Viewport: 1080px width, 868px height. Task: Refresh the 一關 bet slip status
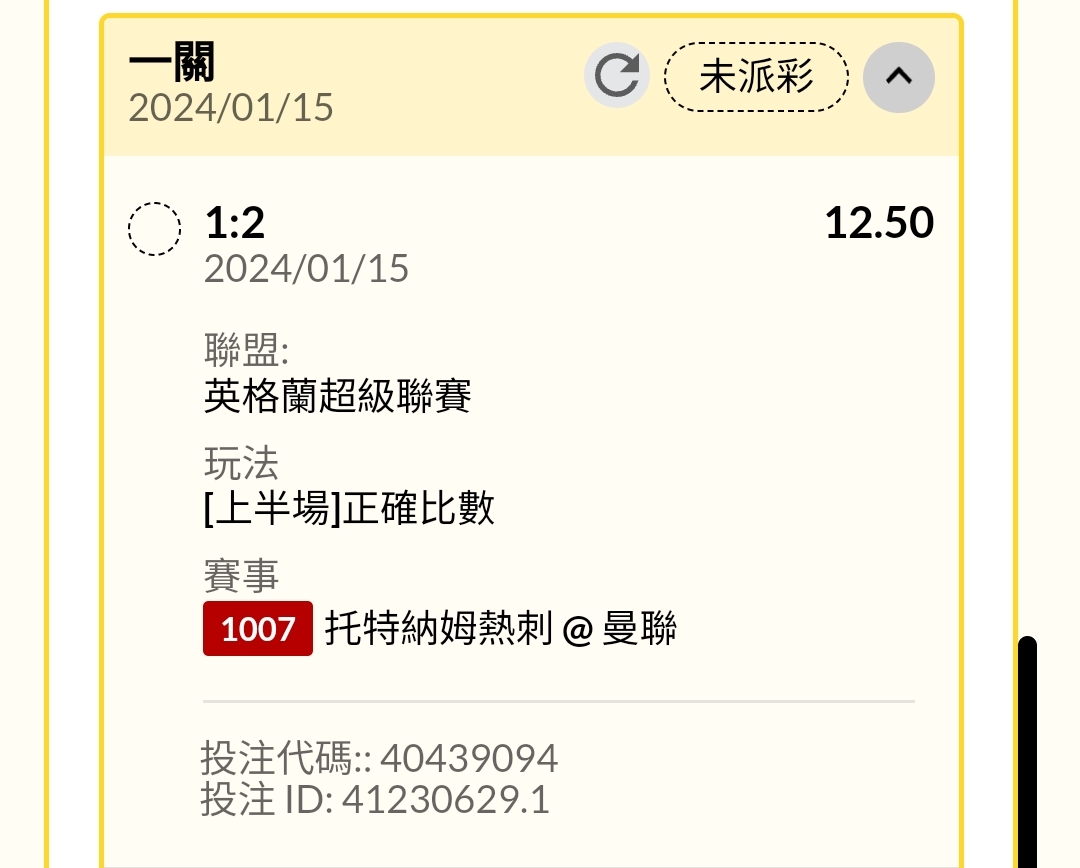point(616,76)
